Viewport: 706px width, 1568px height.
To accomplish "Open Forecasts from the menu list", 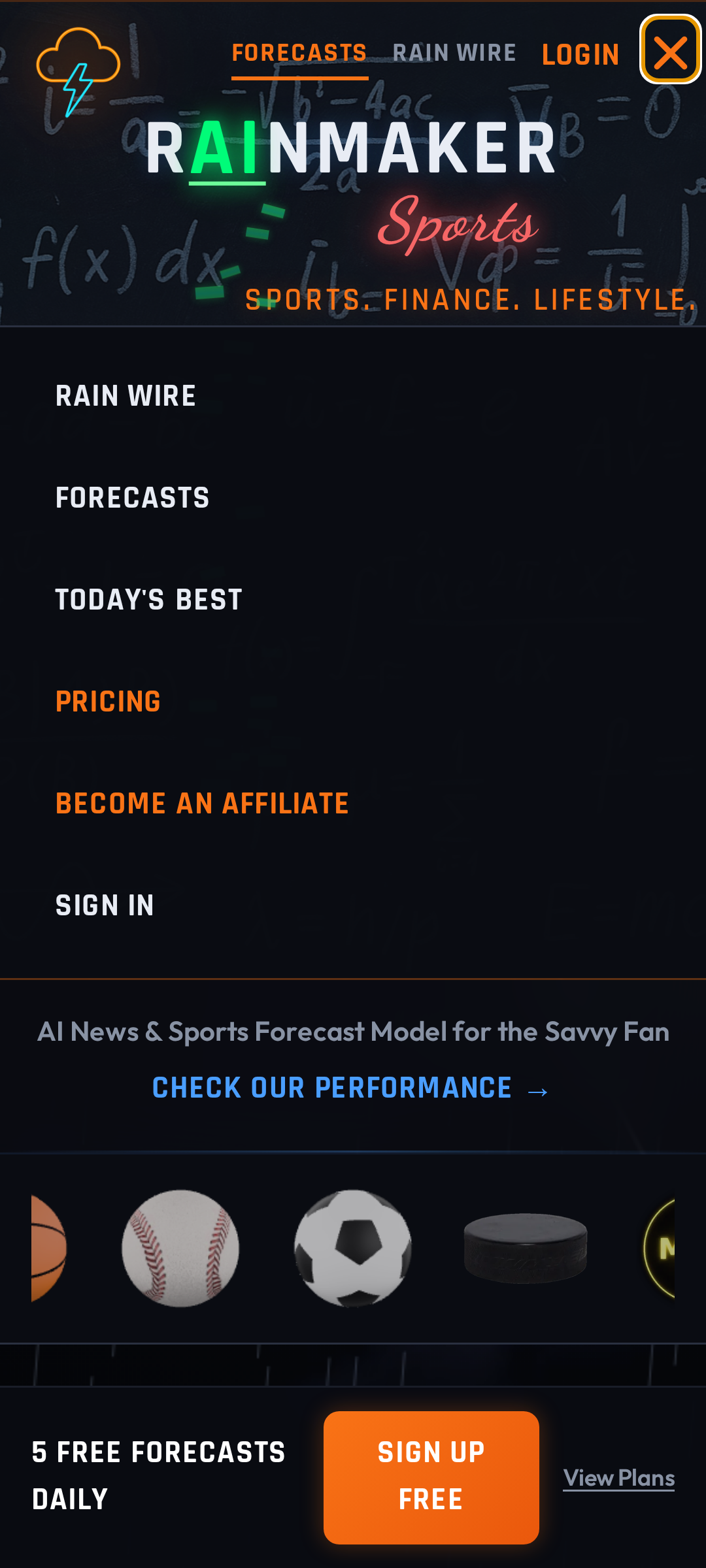I will point(132,498).
